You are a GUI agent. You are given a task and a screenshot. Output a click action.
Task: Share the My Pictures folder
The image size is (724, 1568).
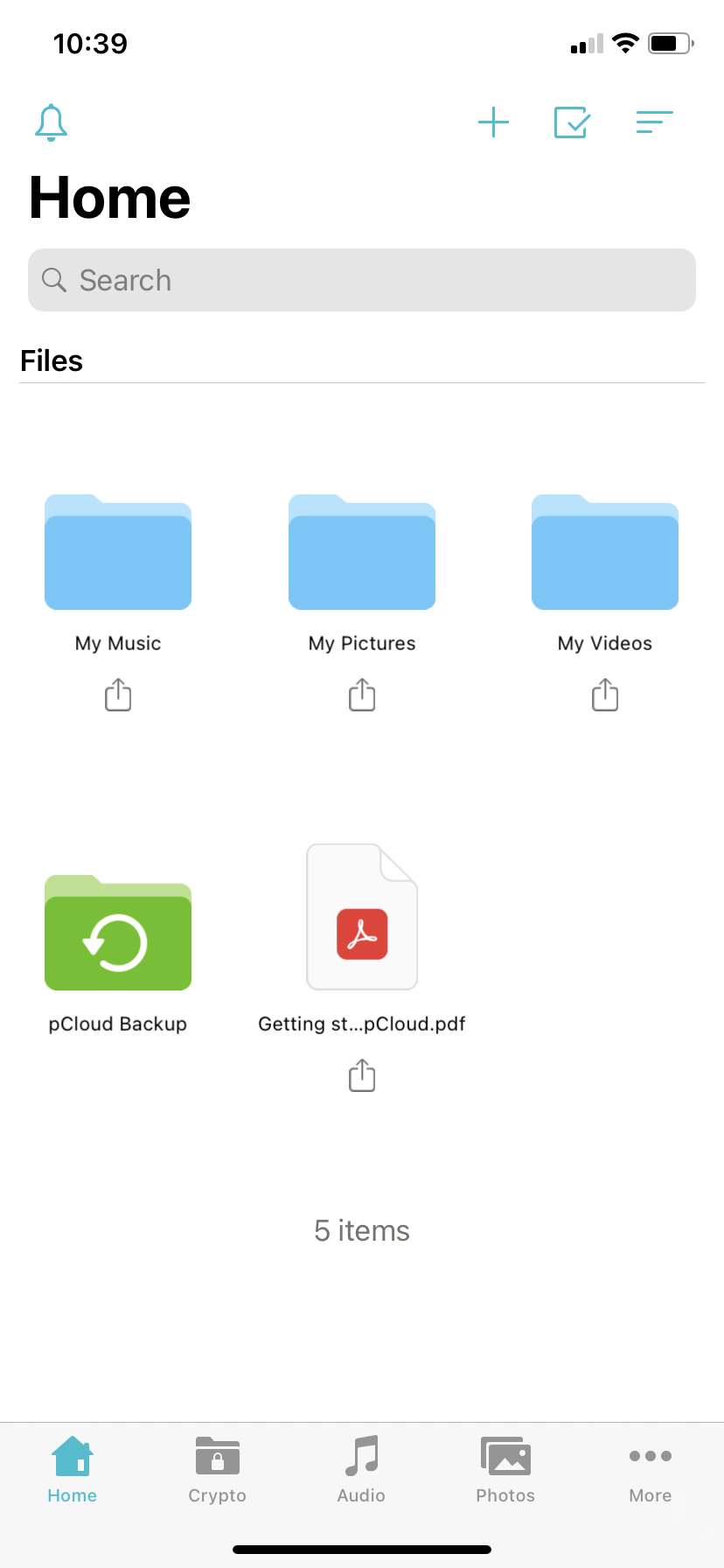point(362,696)
